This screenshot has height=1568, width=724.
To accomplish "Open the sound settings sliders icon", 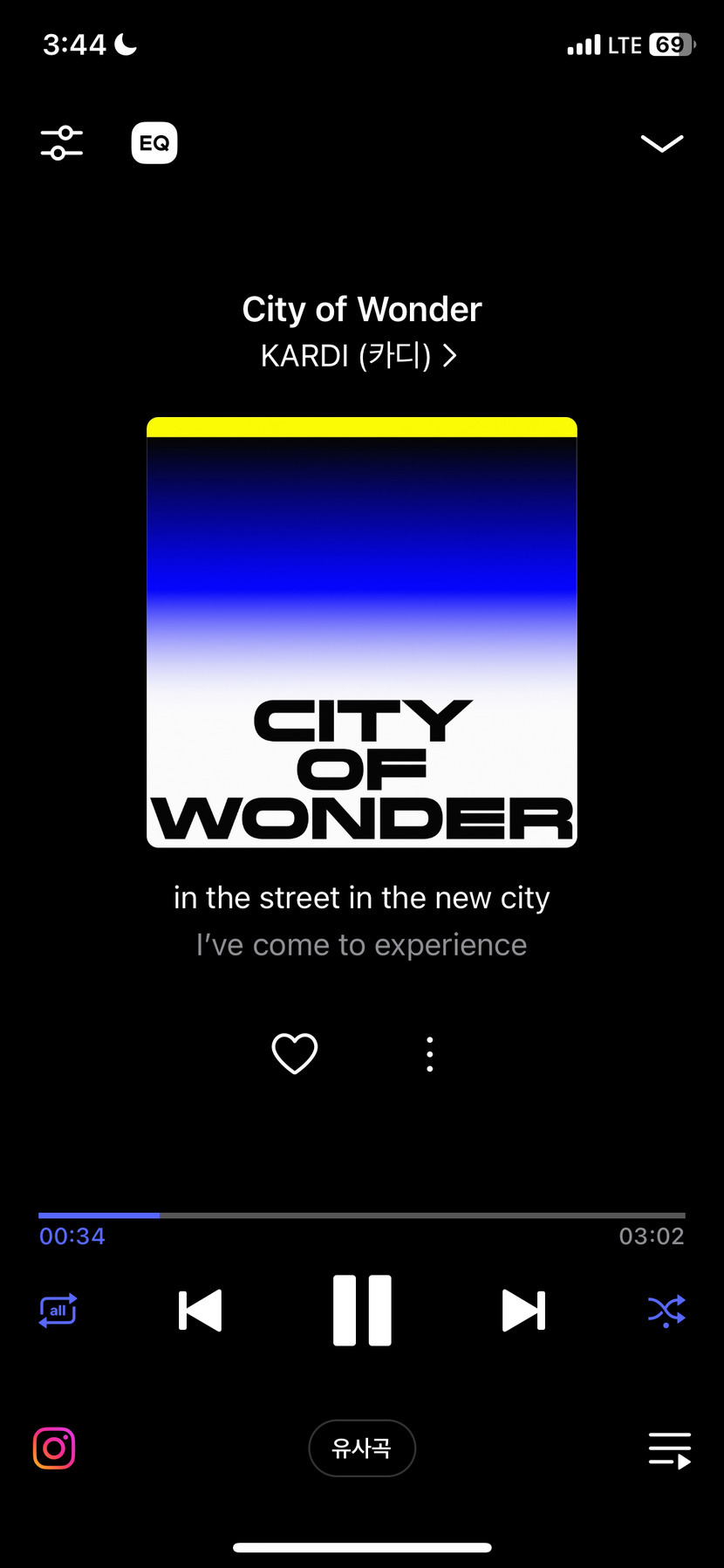I will pyautogui.click(x=62, y=143).
